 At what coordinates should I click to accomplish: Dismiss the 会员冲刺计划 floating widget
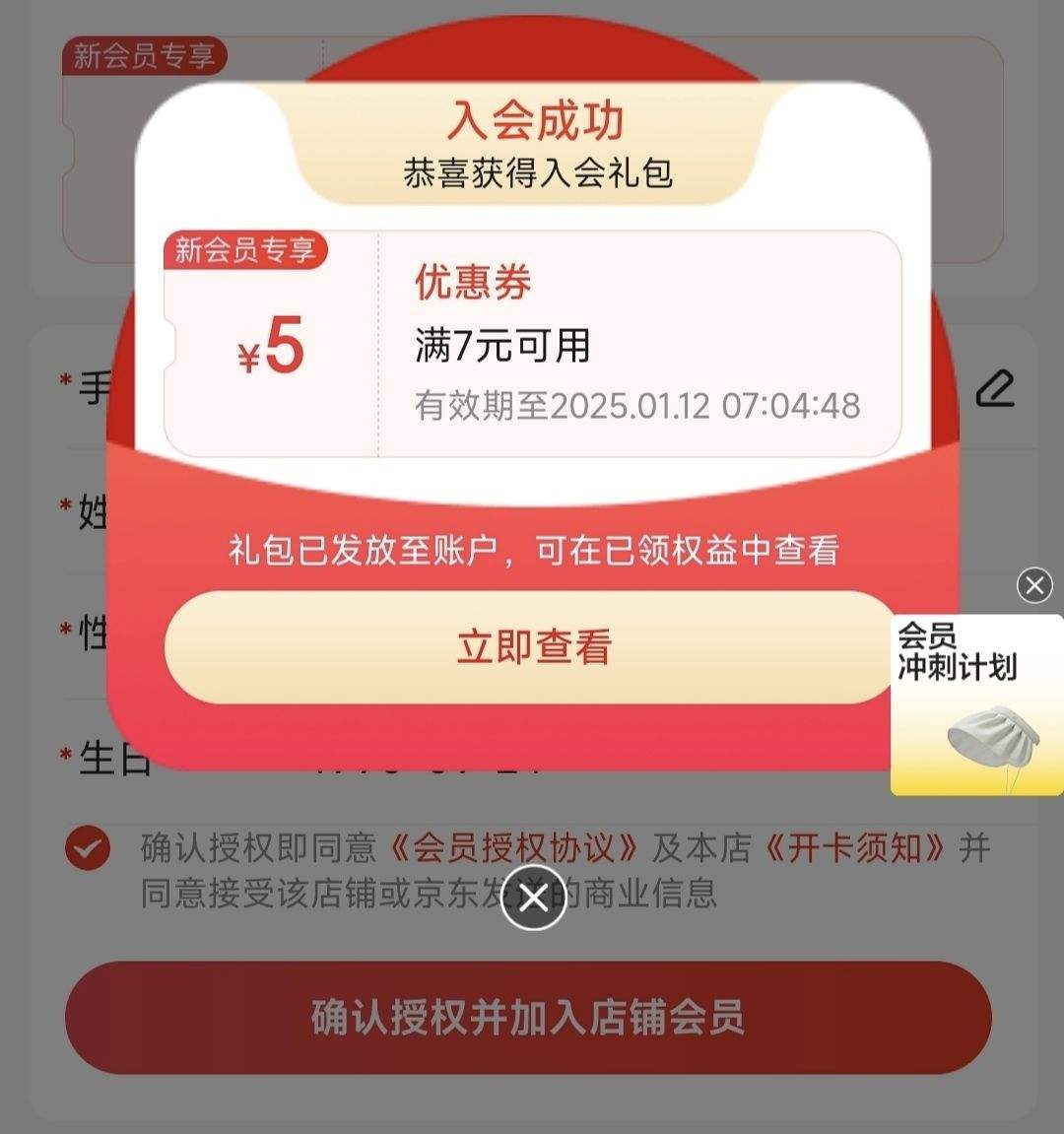pos(1033,585)
